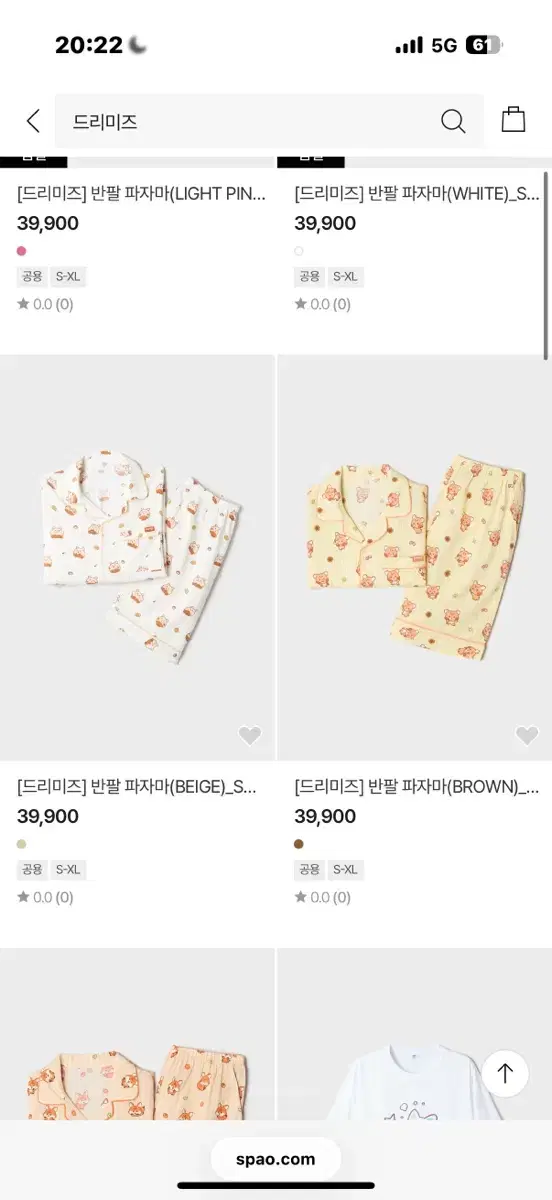The image size is (552, 1200).
Task: Open the WHITE 반팔 파자마 product
Action: 417,194
